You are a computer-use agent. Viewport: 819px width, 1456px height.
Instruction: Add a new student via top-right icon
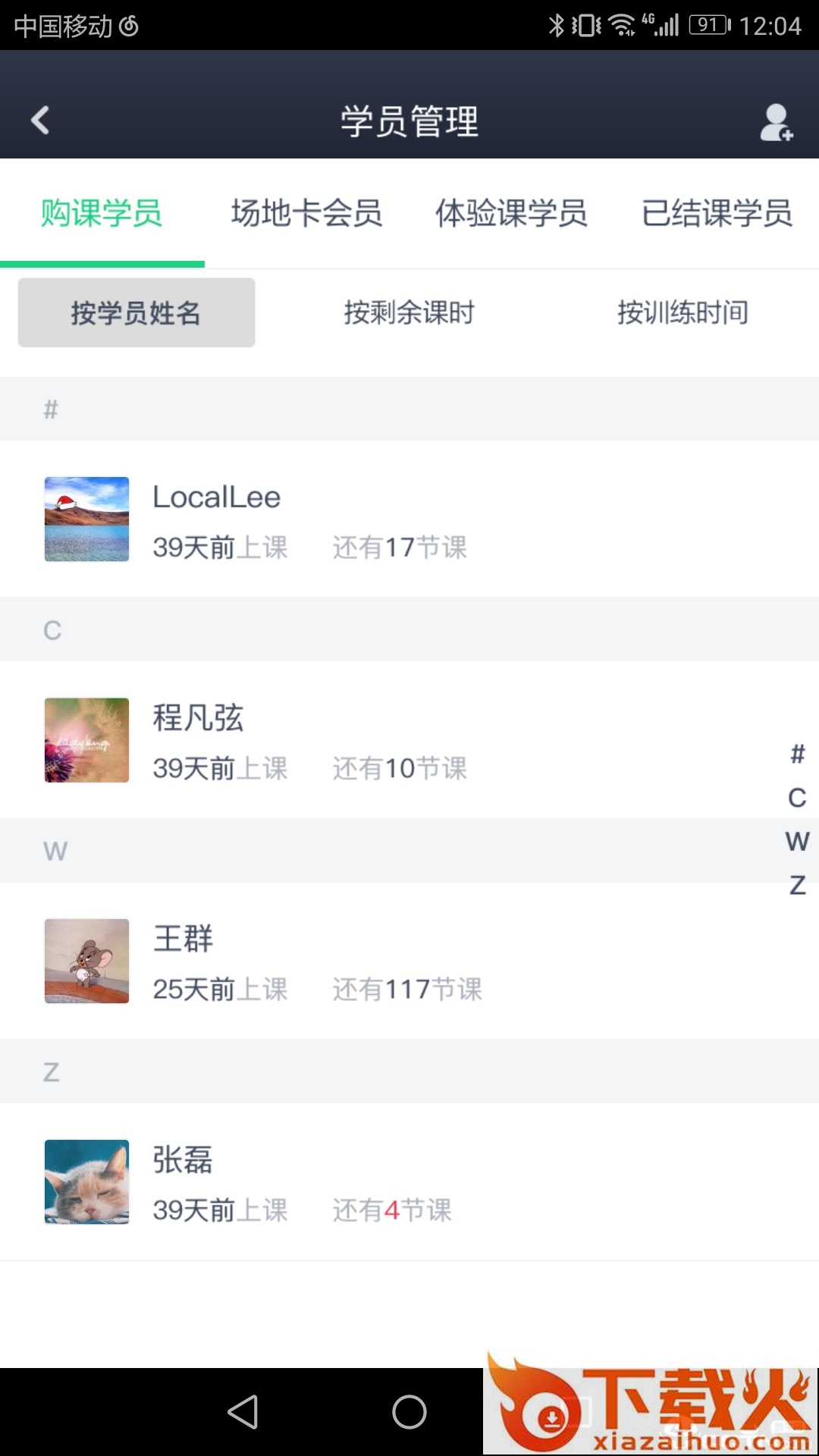pyautogui.click(x=776, y=122)
